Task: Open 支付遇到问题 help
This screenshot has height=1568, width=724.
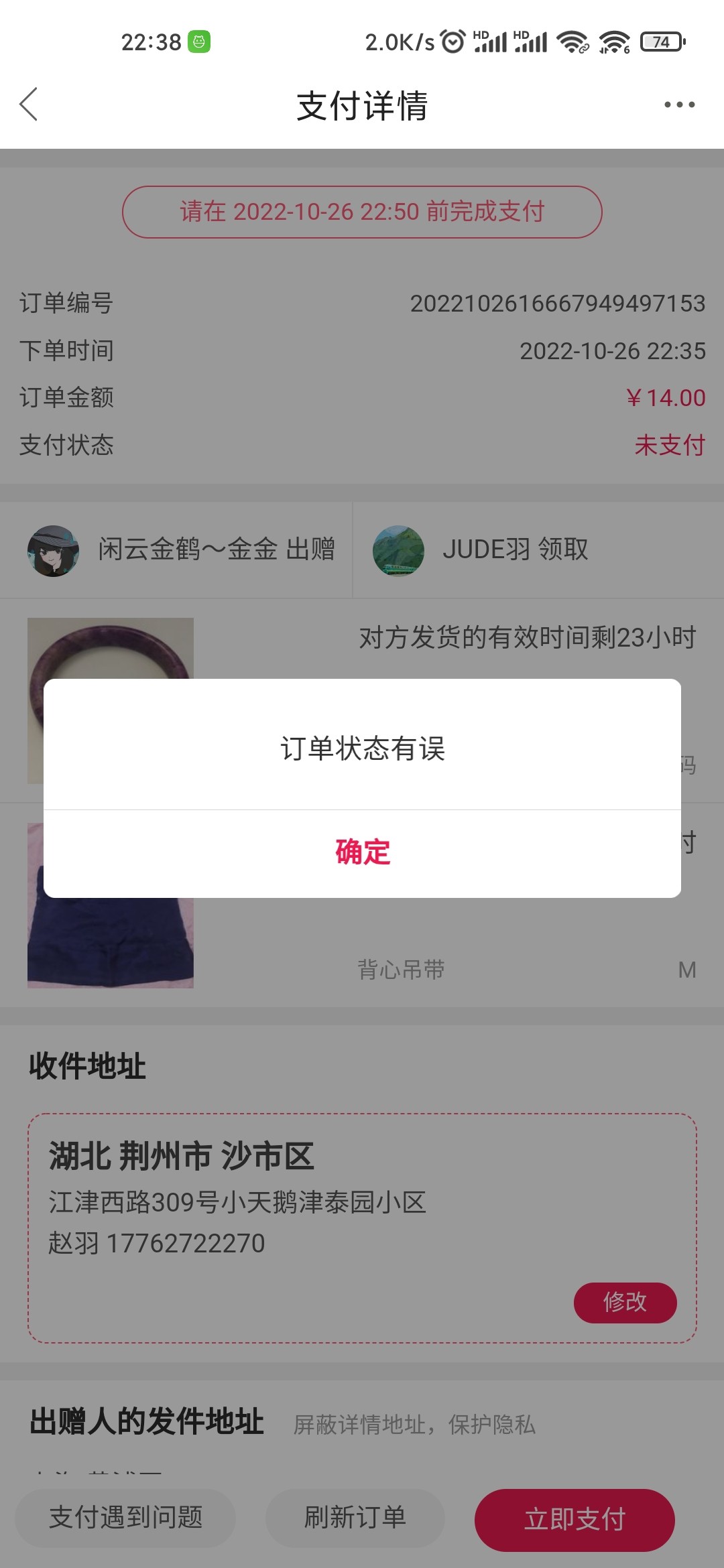Action: pyautogui.click(x=126, y=1518)
